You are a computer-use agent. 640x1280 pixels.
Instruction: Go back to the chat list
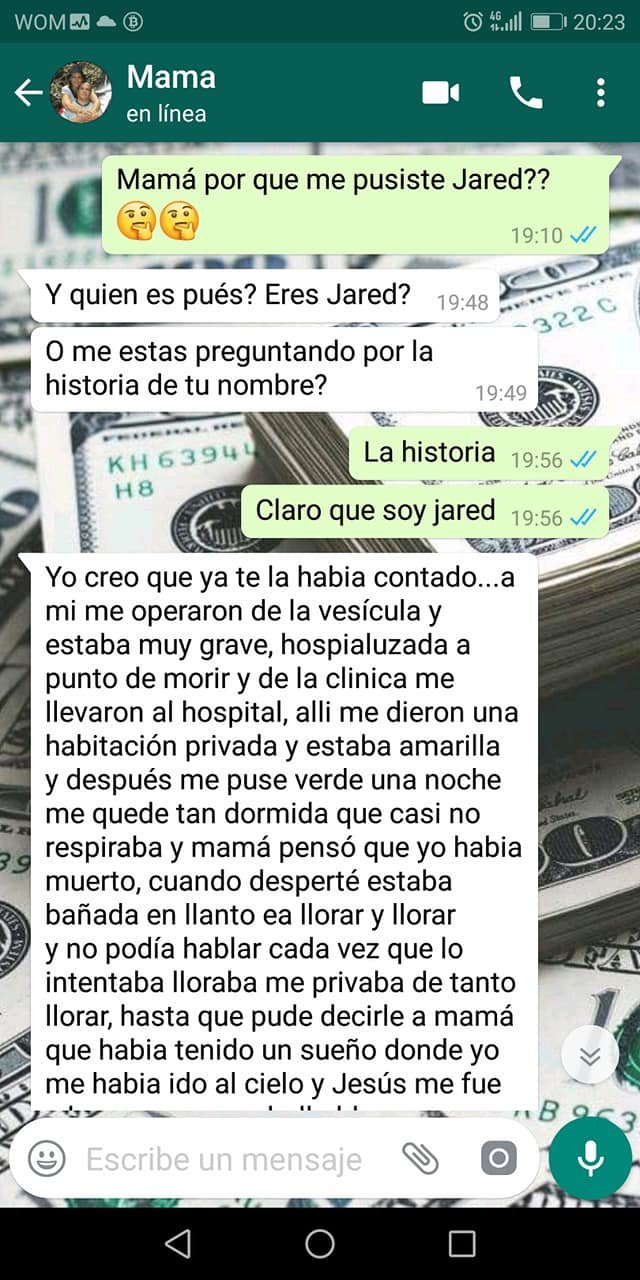[x=28, y=93]
